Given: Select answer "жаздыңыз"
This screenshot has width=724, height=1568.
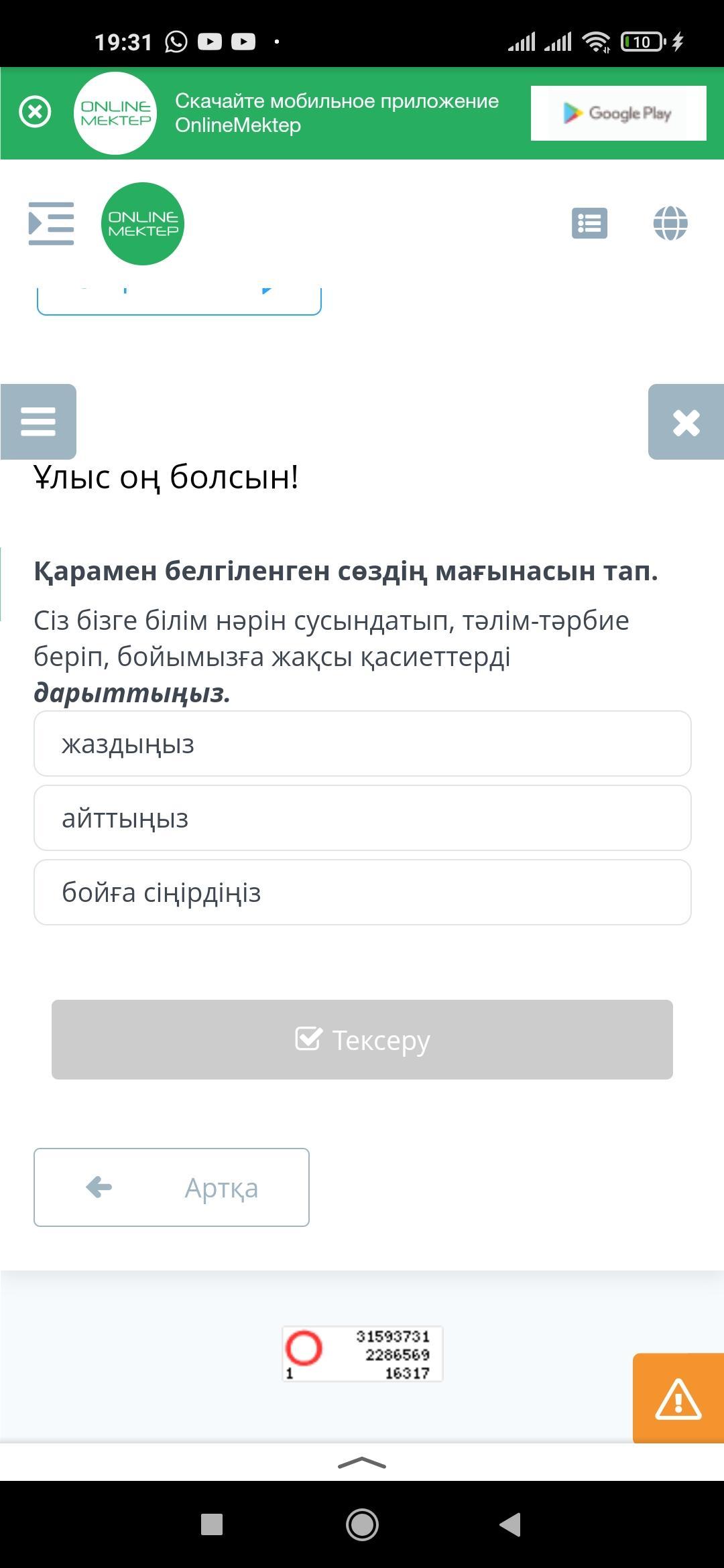Looking at the screenshot, I should coord(362,744).
